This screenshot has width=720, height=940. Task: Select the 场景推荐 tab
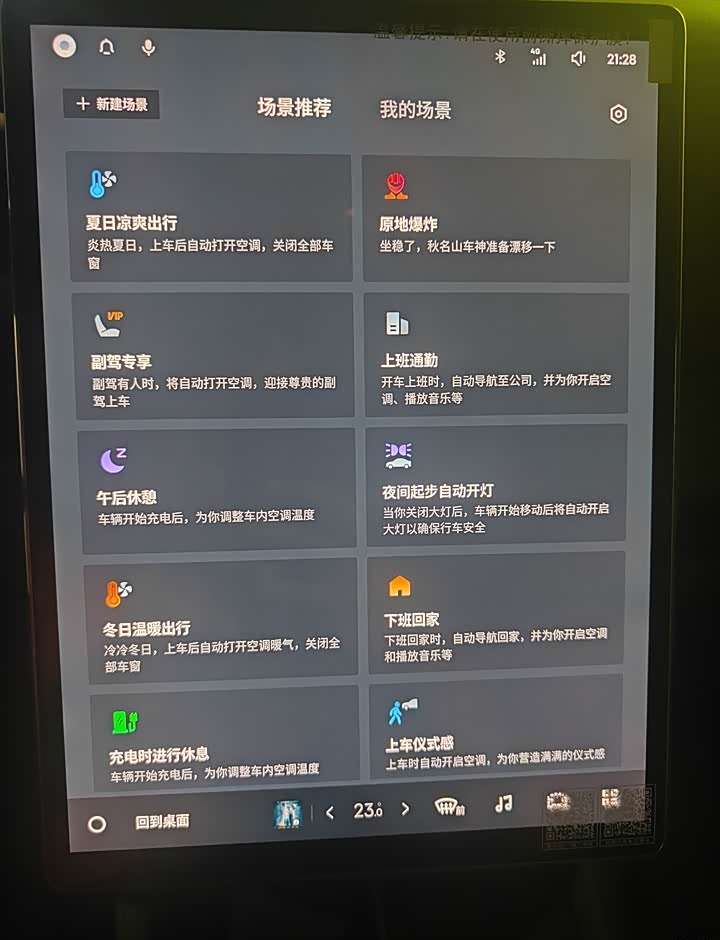tap(294, 108)
